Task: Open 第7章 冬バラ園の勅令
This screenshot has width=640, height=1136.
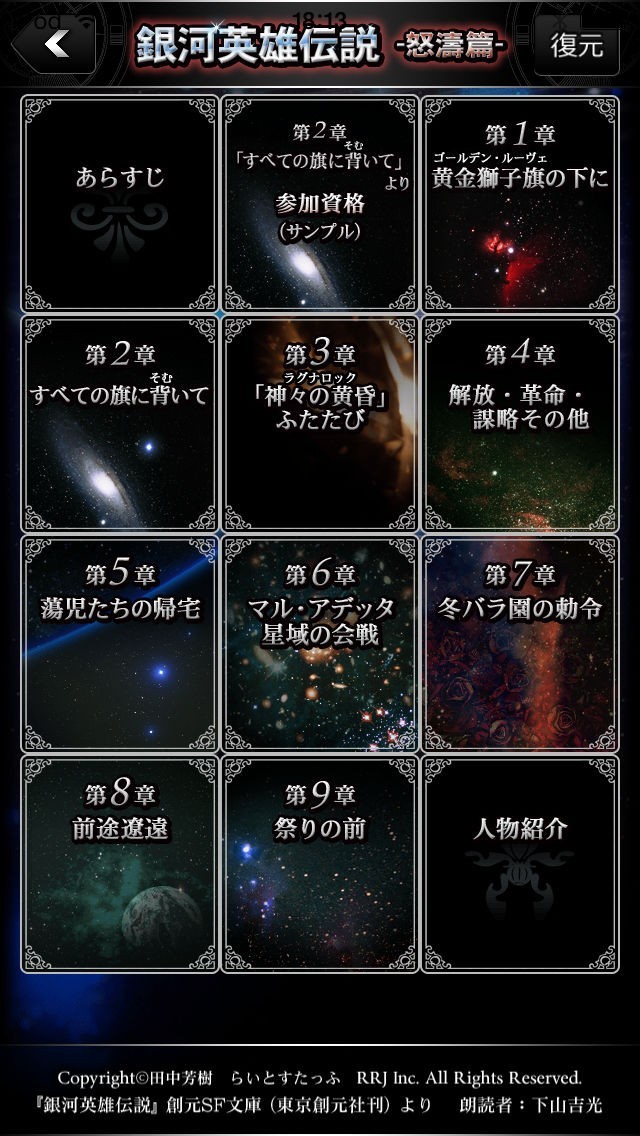Action: coord(520,643)
